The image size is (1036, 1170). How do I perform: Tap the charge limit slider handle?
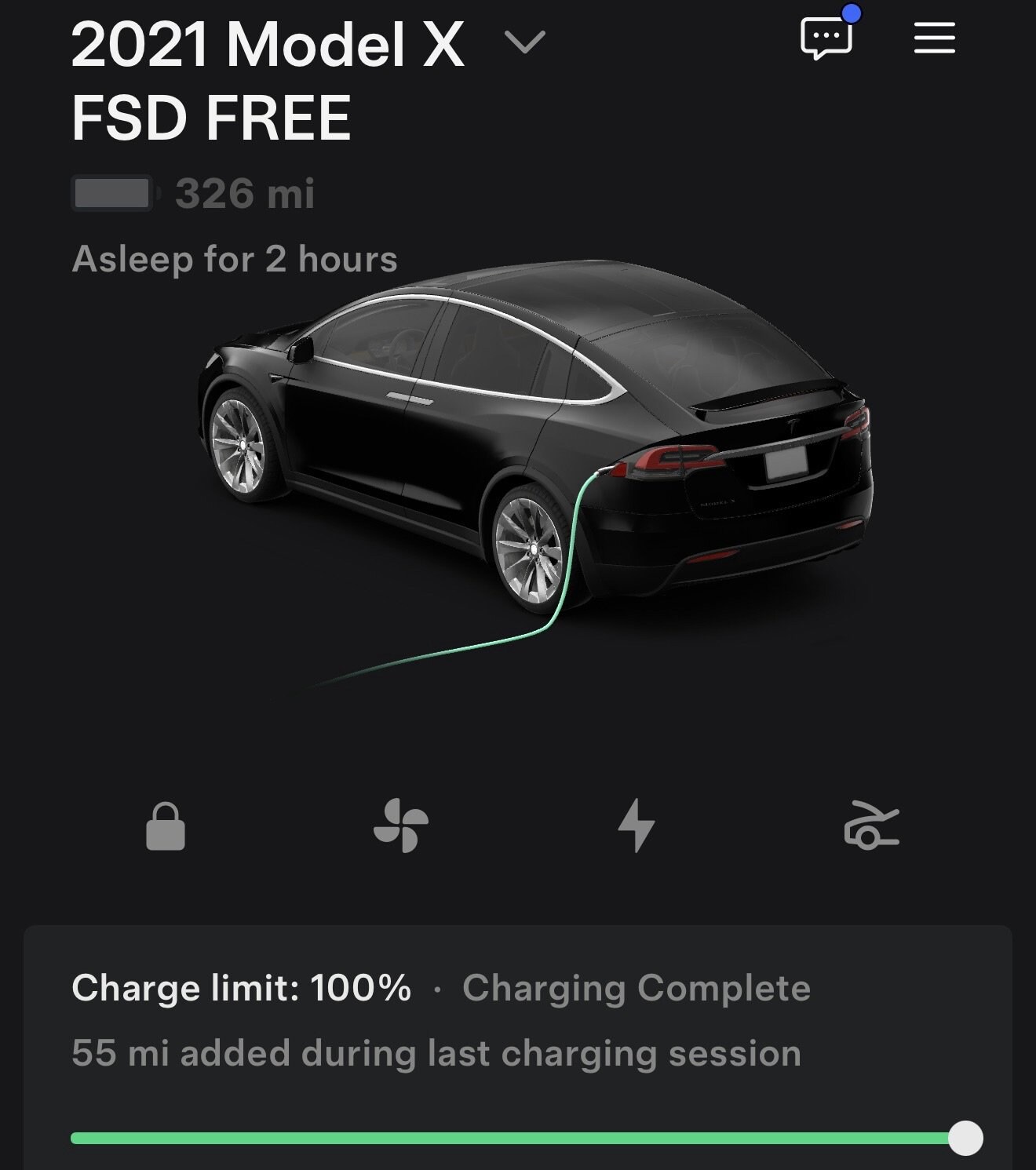point(965,1138)
